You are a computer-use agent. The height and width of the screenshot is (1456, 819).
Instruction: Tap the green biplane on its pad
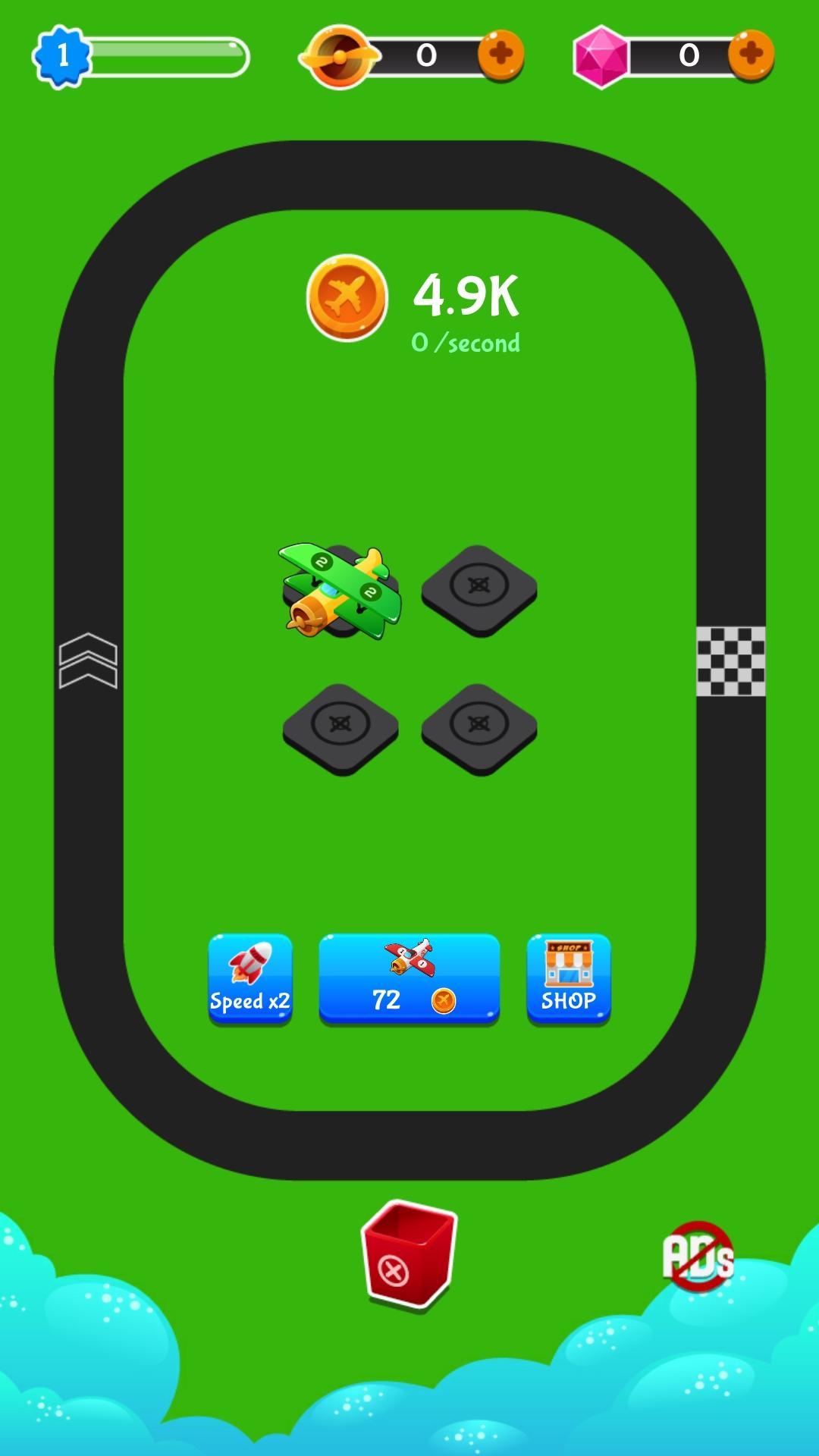(x=340, y=591)
